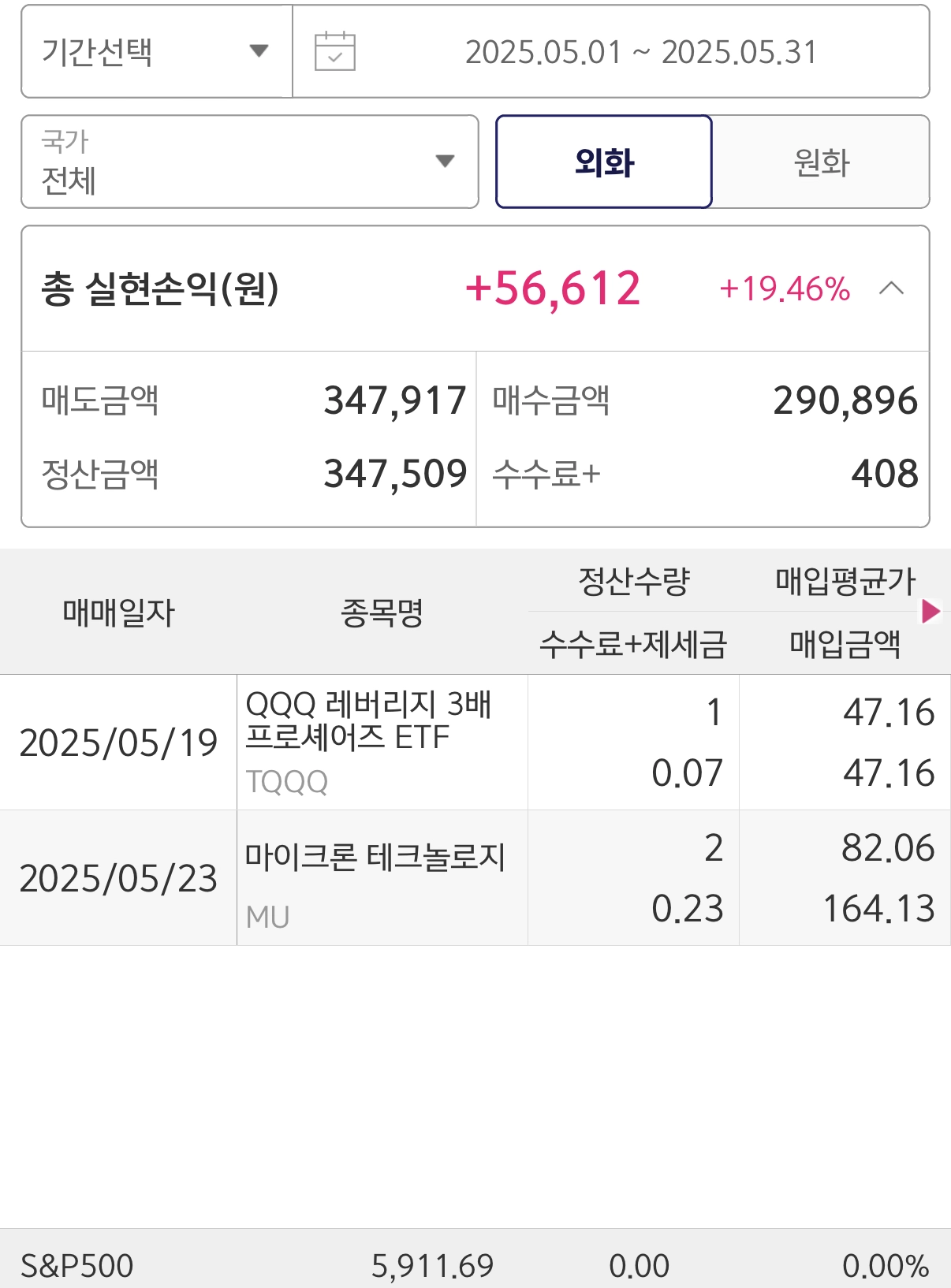
Task: Collapse the realized profit summary chevron
Action: (889, 290)
